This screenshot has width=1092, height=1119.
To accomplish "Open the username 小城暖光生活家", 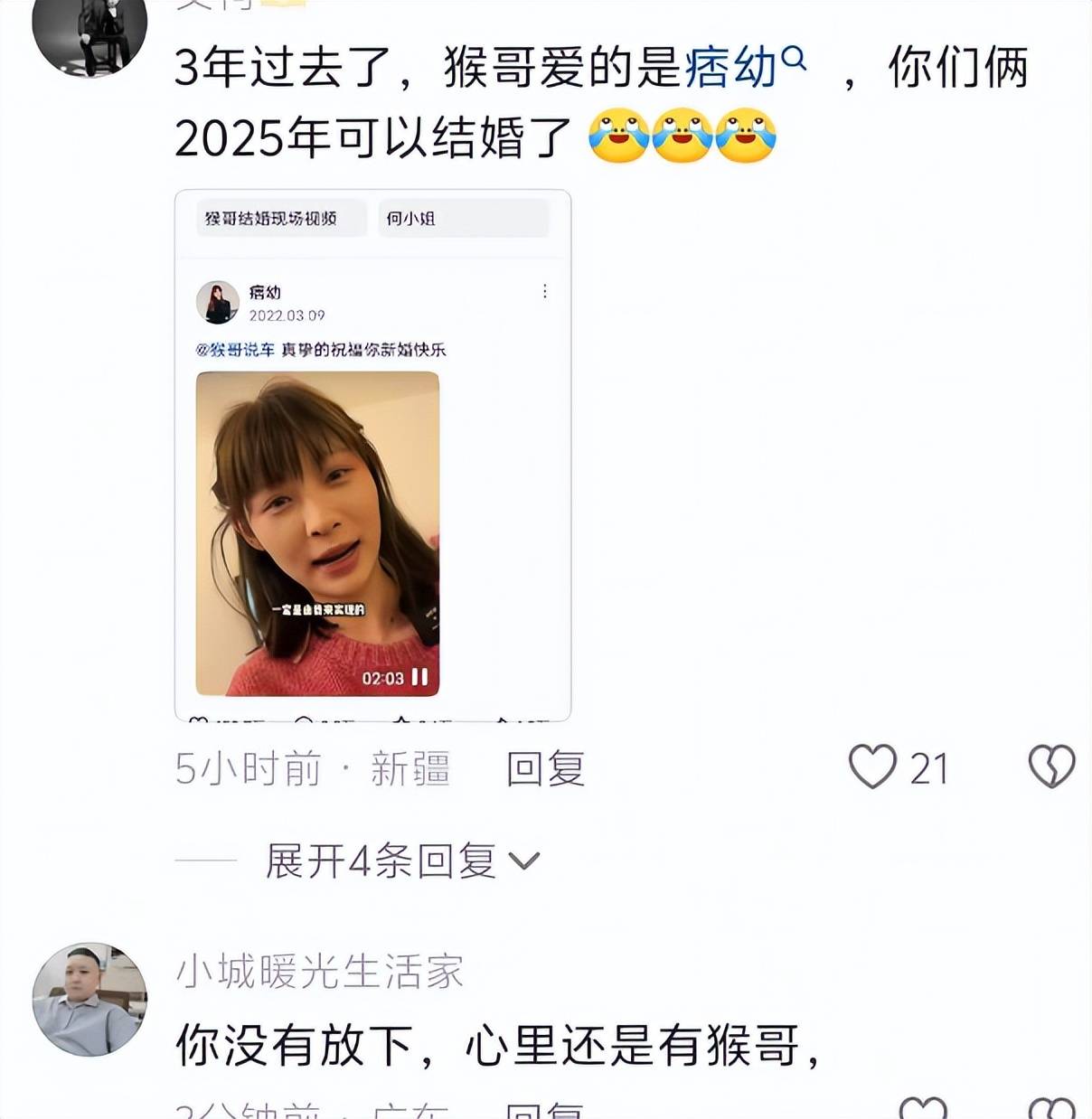I will click(319, 972).
